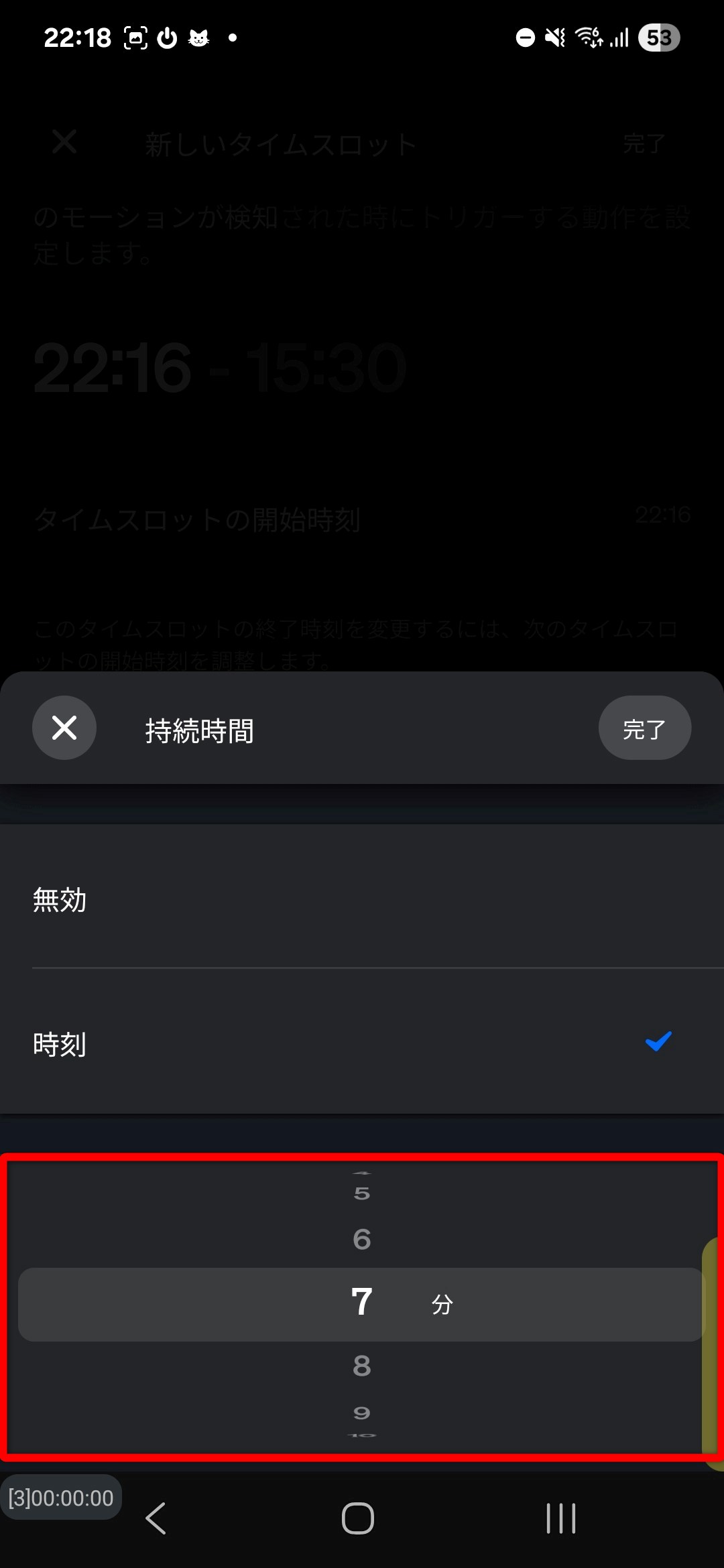Image resolution: width=724 pixels, height=1568 pixels.
Task: Open recent apps from navigation bar
Action: pyautogui.click(x=560, y=1518)
